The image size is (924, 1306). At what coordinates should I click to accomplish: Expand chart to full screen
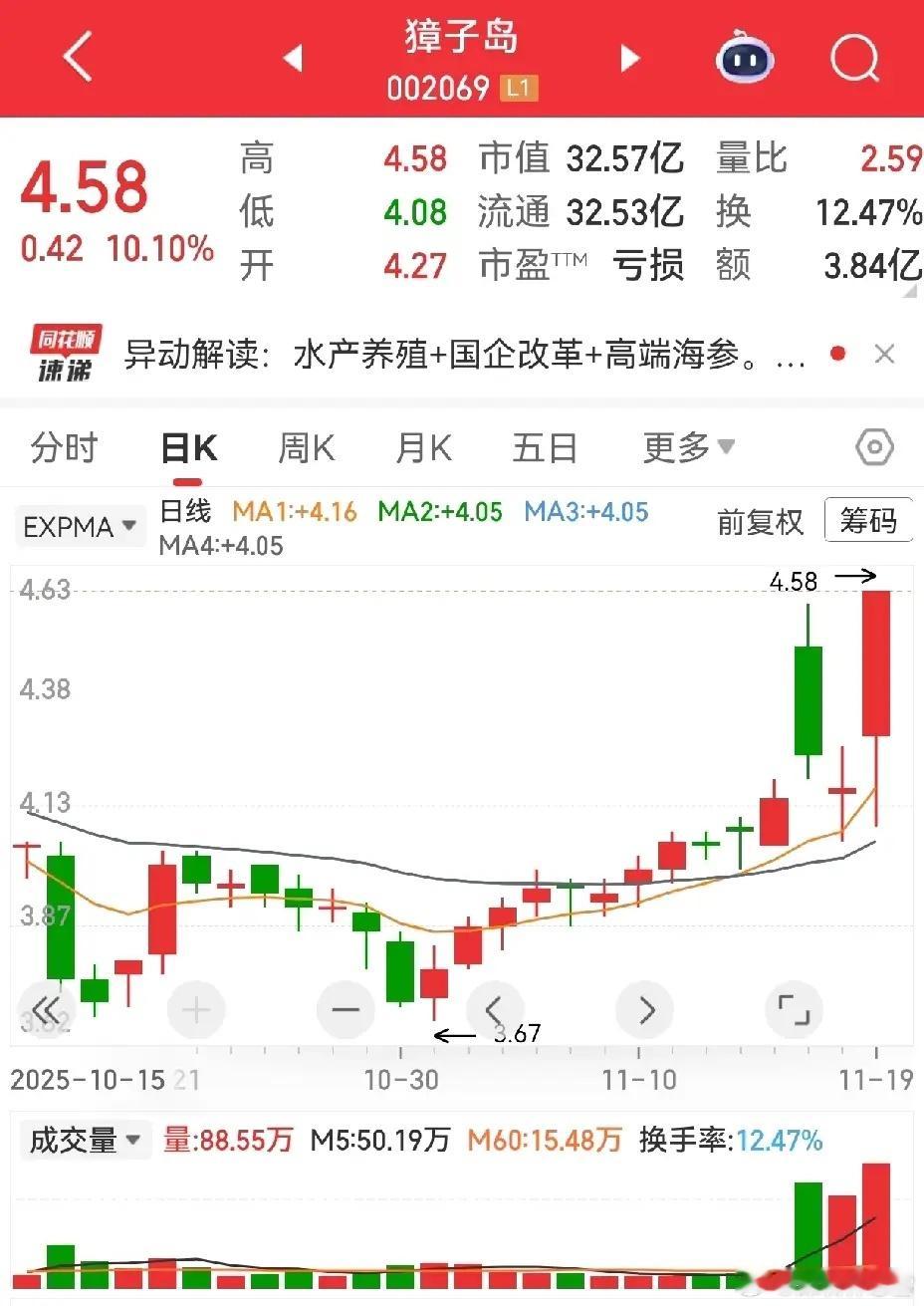[793, 1010]
